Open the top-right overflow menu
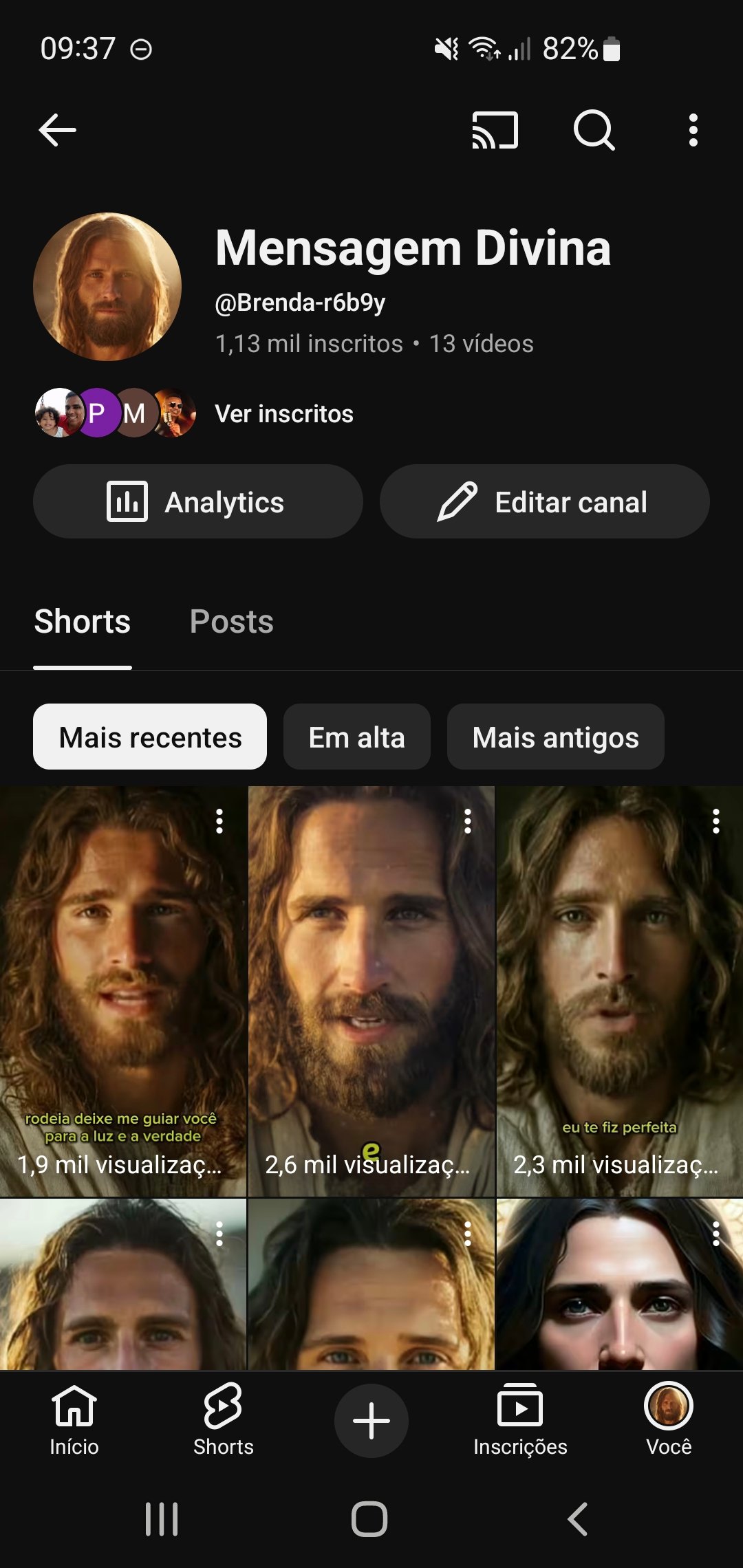 (693, 130)
